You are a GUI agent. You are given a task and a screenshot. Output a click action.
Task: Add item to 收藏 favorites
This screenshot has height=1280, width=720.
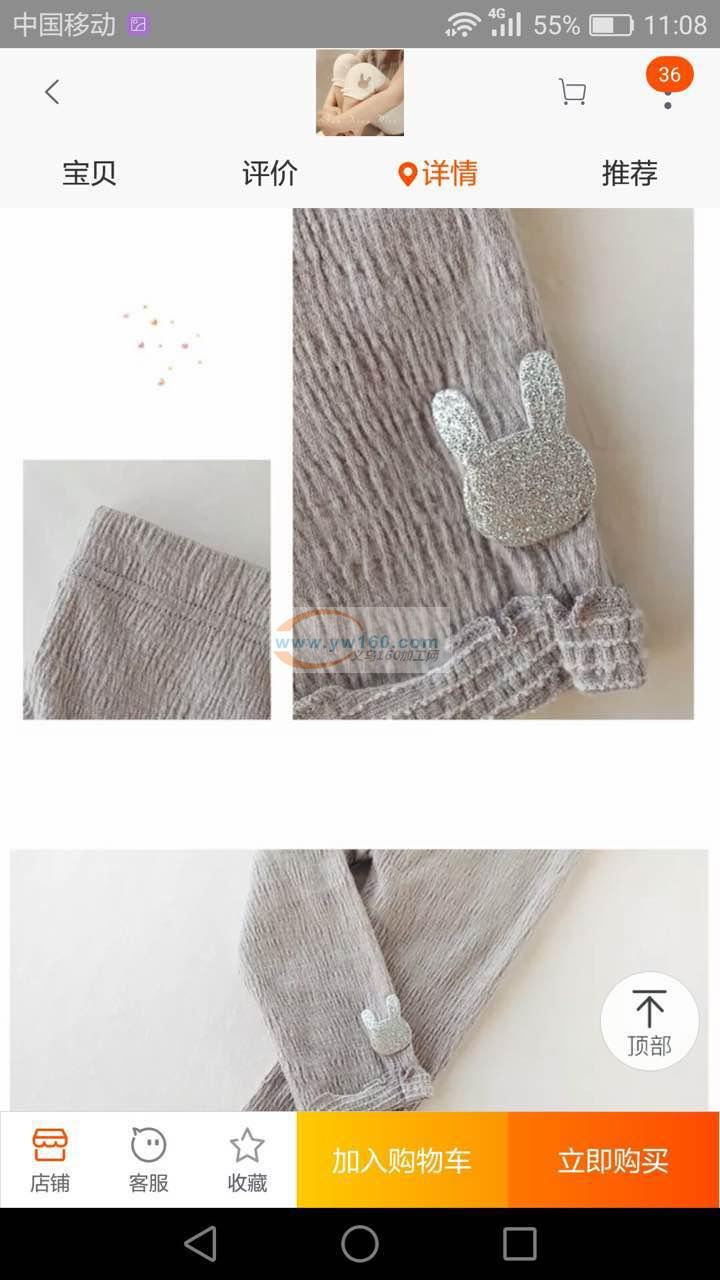(247, 1160)
